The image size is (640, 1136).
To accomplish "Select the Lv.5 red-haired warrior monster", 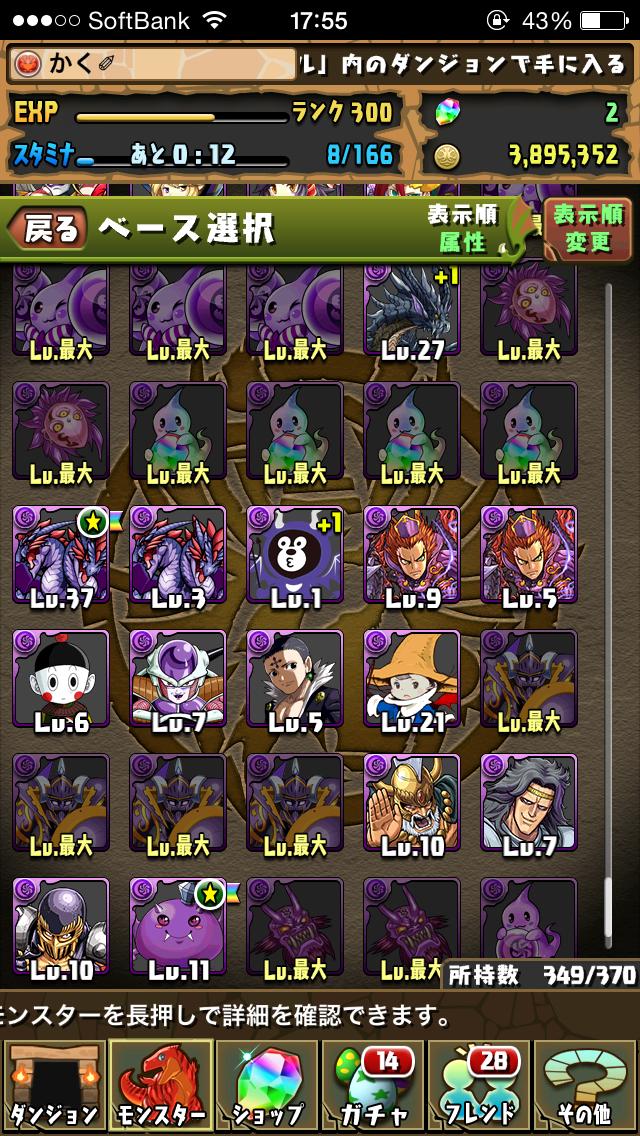I will click(x=529, y=555).
